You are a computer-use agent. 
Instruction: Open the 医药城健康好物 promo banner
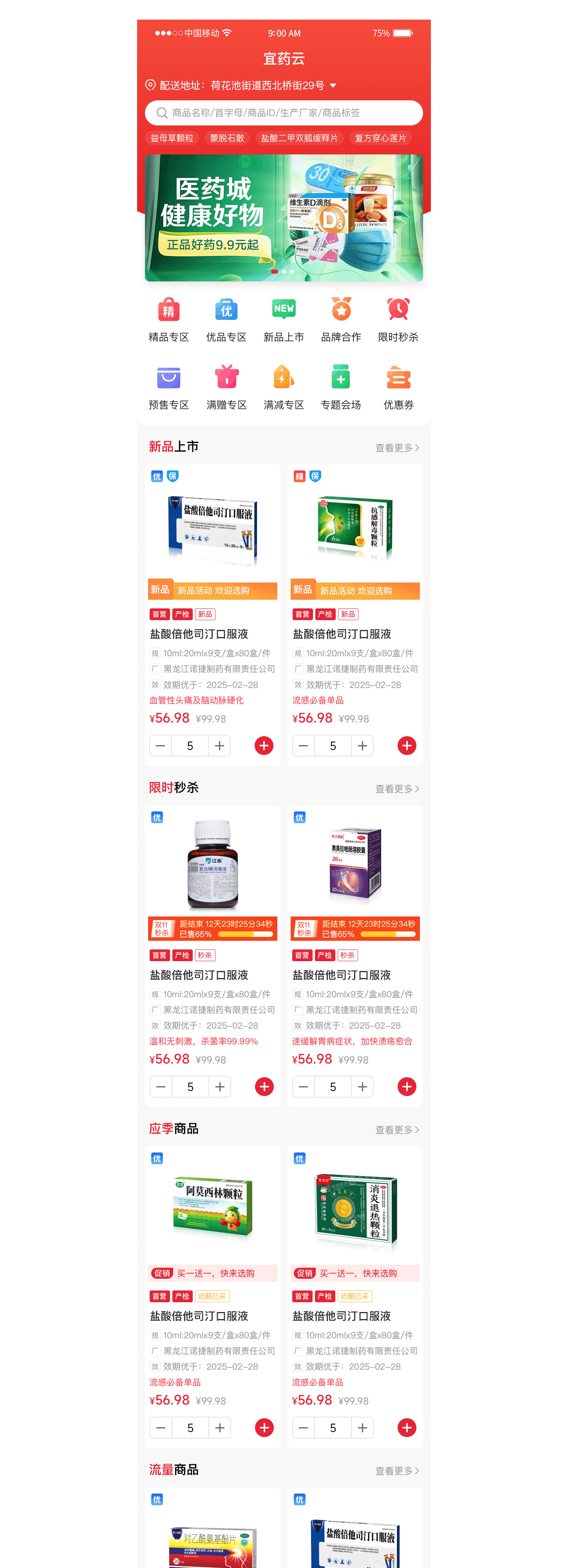[x=283, y=217]
